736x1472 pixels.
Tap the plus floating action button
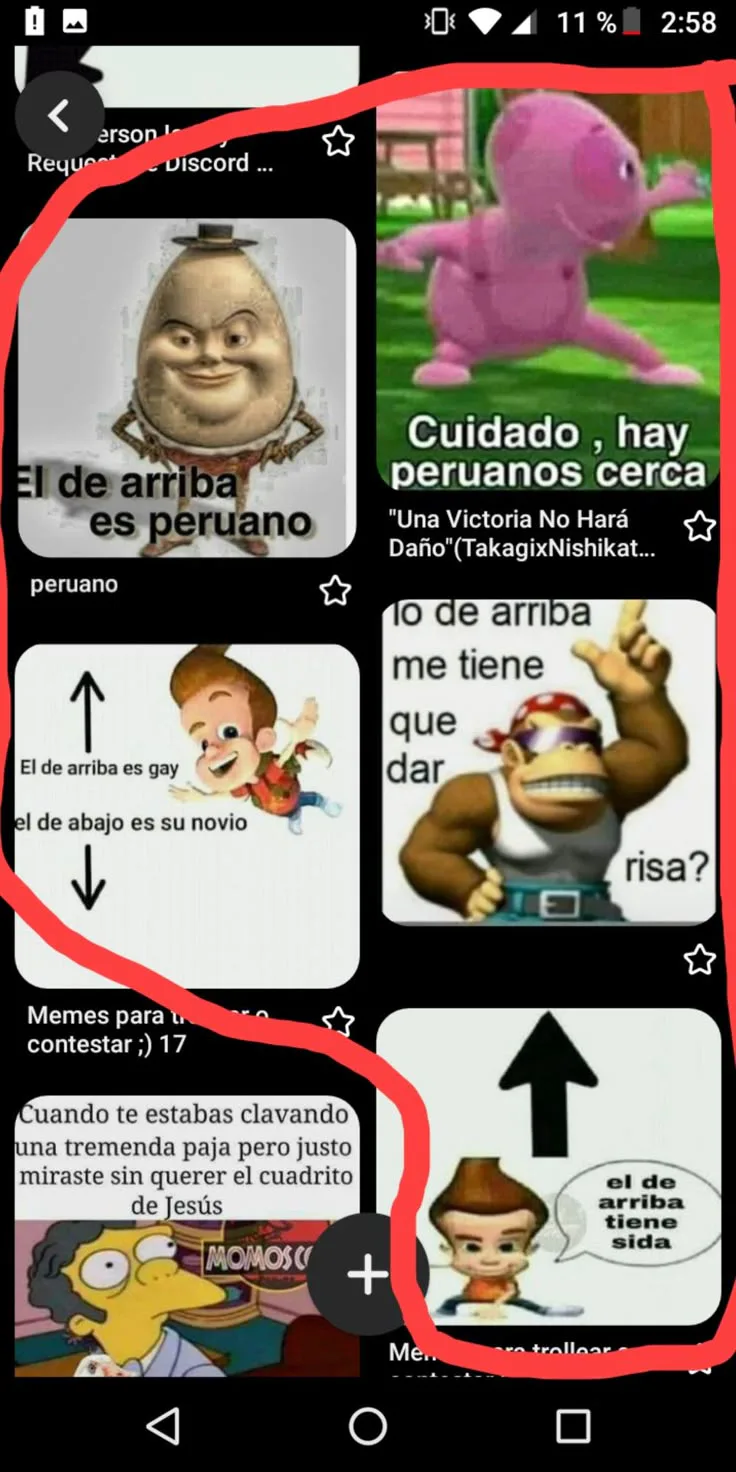[367, 1274]
